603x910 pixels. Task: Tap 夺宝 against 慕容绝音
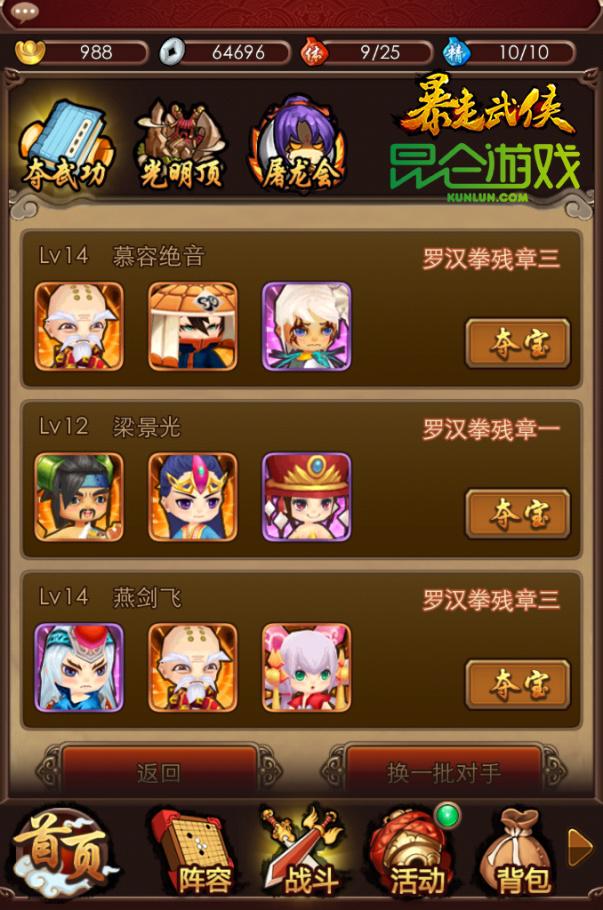click(517, 343)
